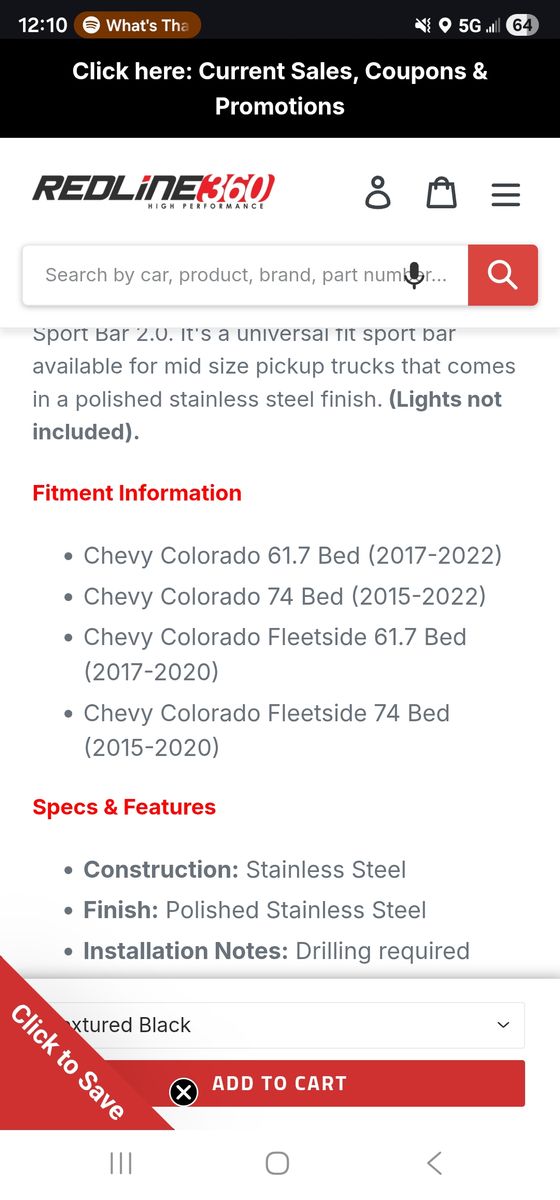The width and height of the screenshot is (560, 1200).
Task: Go to the system home screen
Action: [277, 1163]
